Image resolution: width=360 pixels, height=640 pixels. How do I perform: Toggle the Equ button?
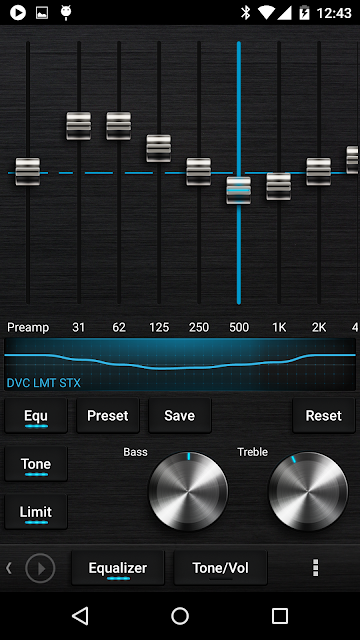pos(36,416)
